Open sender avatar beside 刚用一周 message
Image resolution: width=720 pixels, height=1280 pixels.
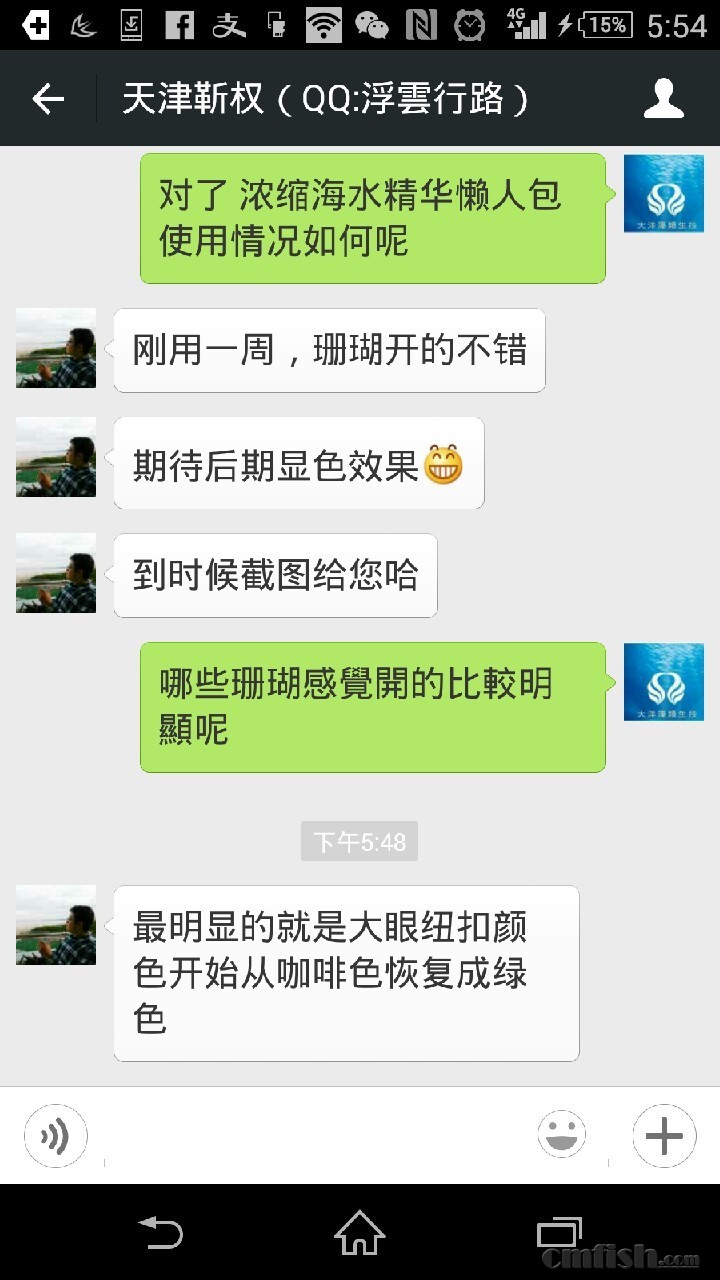56,348
